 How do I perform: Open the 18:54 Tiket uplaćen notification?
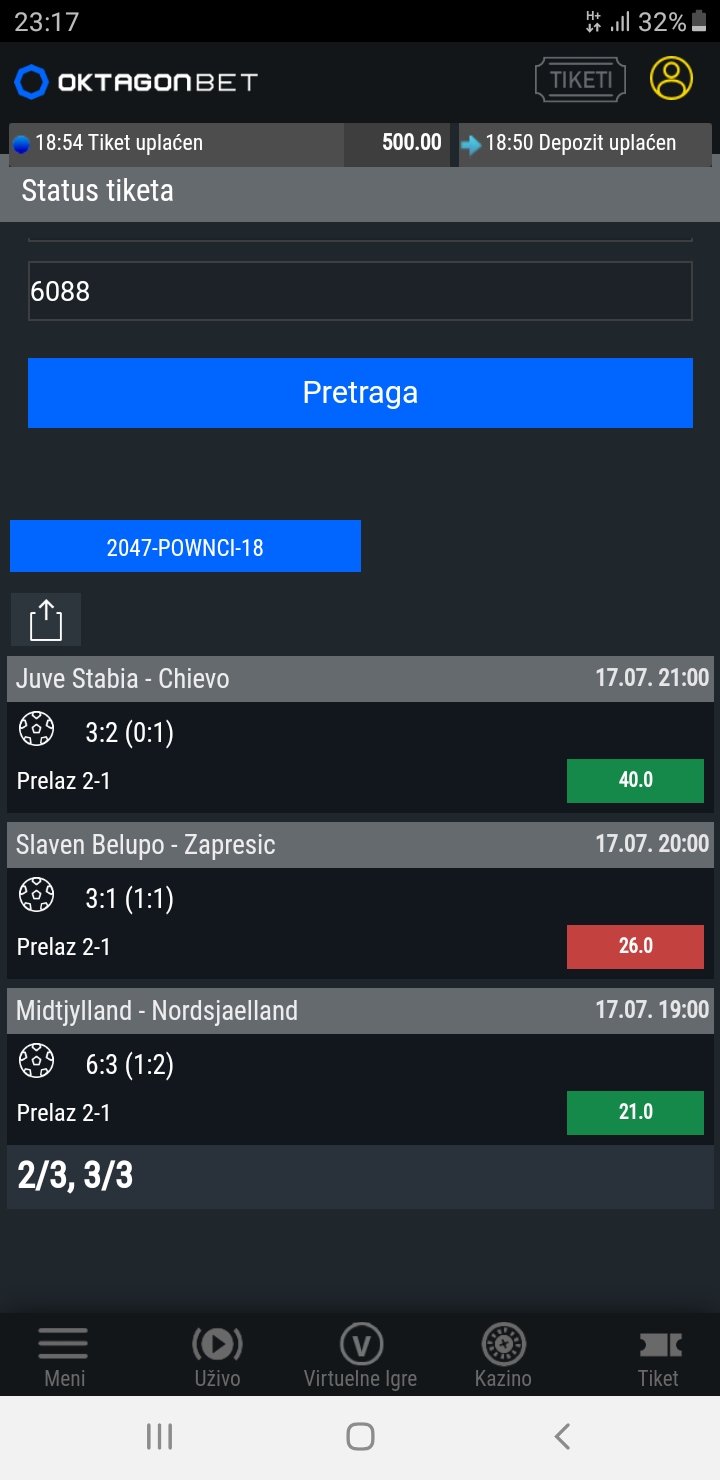coord(229,144)
